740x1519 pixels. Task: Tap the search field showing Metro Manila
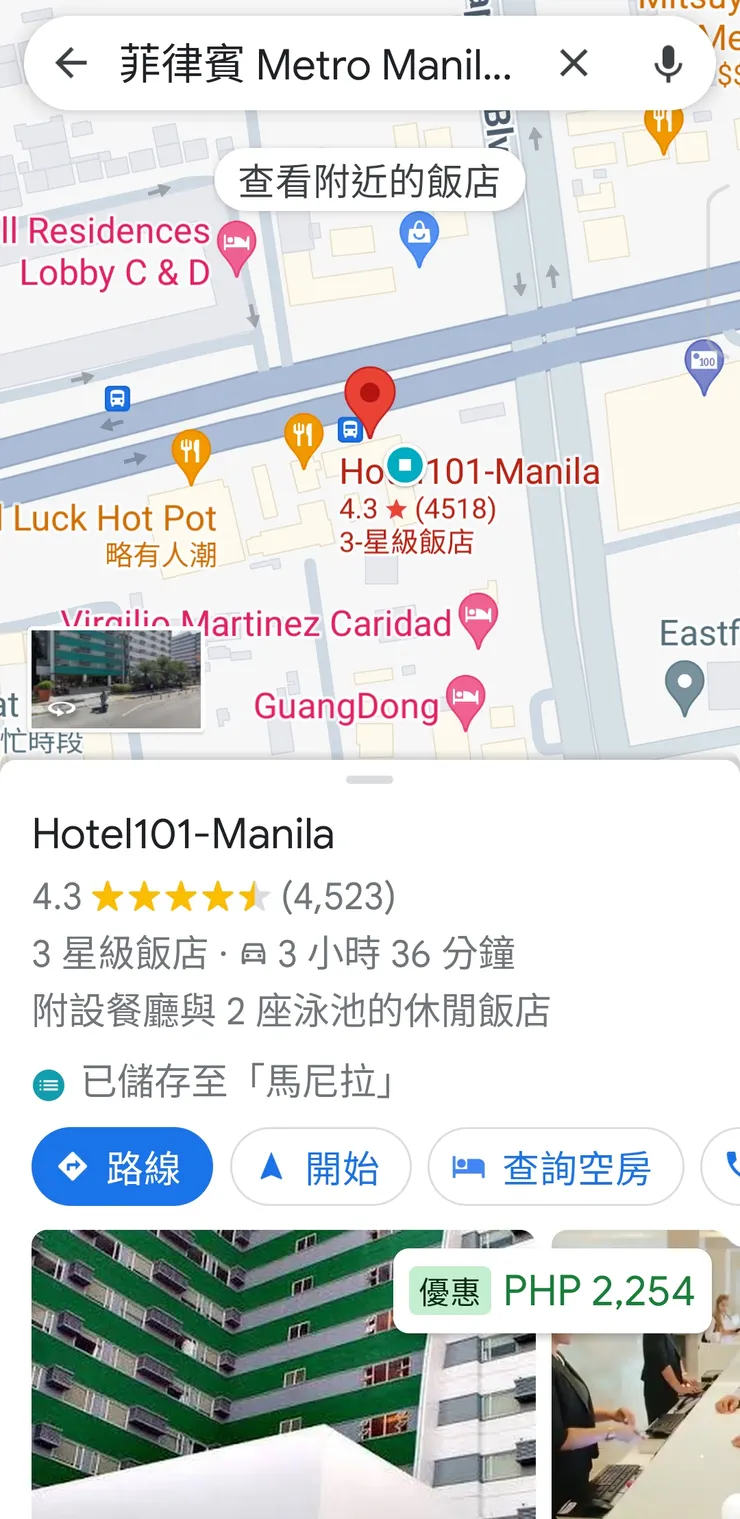(315, 65)
